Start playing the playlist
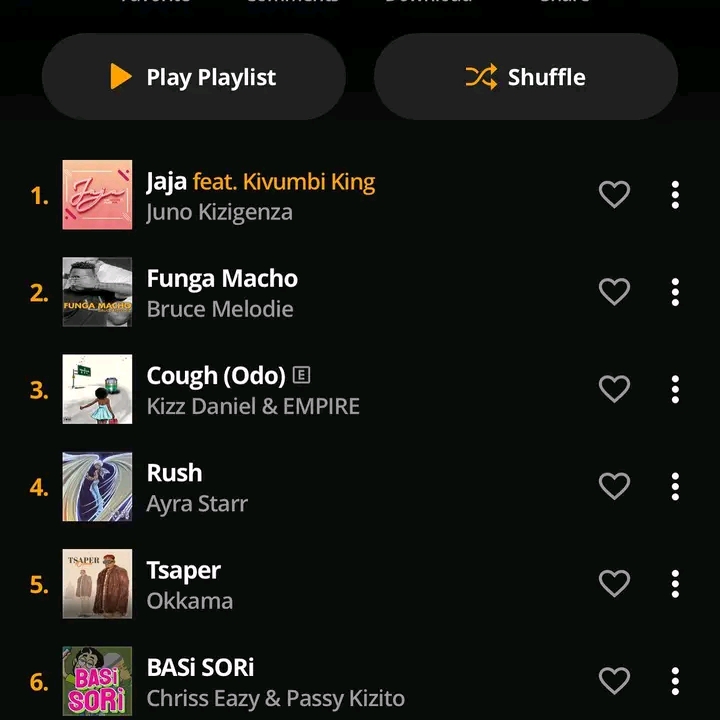The width and height of the screenshot is (720, 720). click(x=193, y=77)
